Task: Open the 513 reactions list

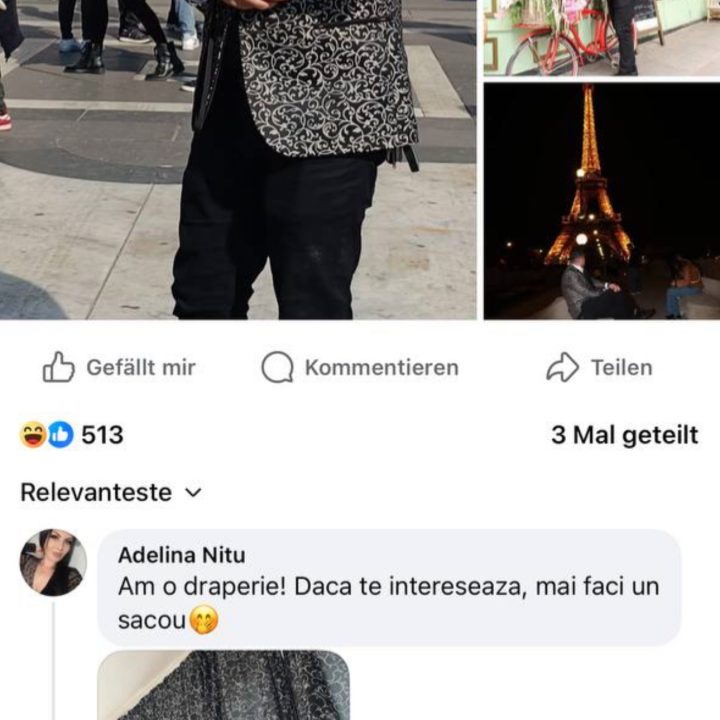Action: pyautogui.click(x=73, y=435)
